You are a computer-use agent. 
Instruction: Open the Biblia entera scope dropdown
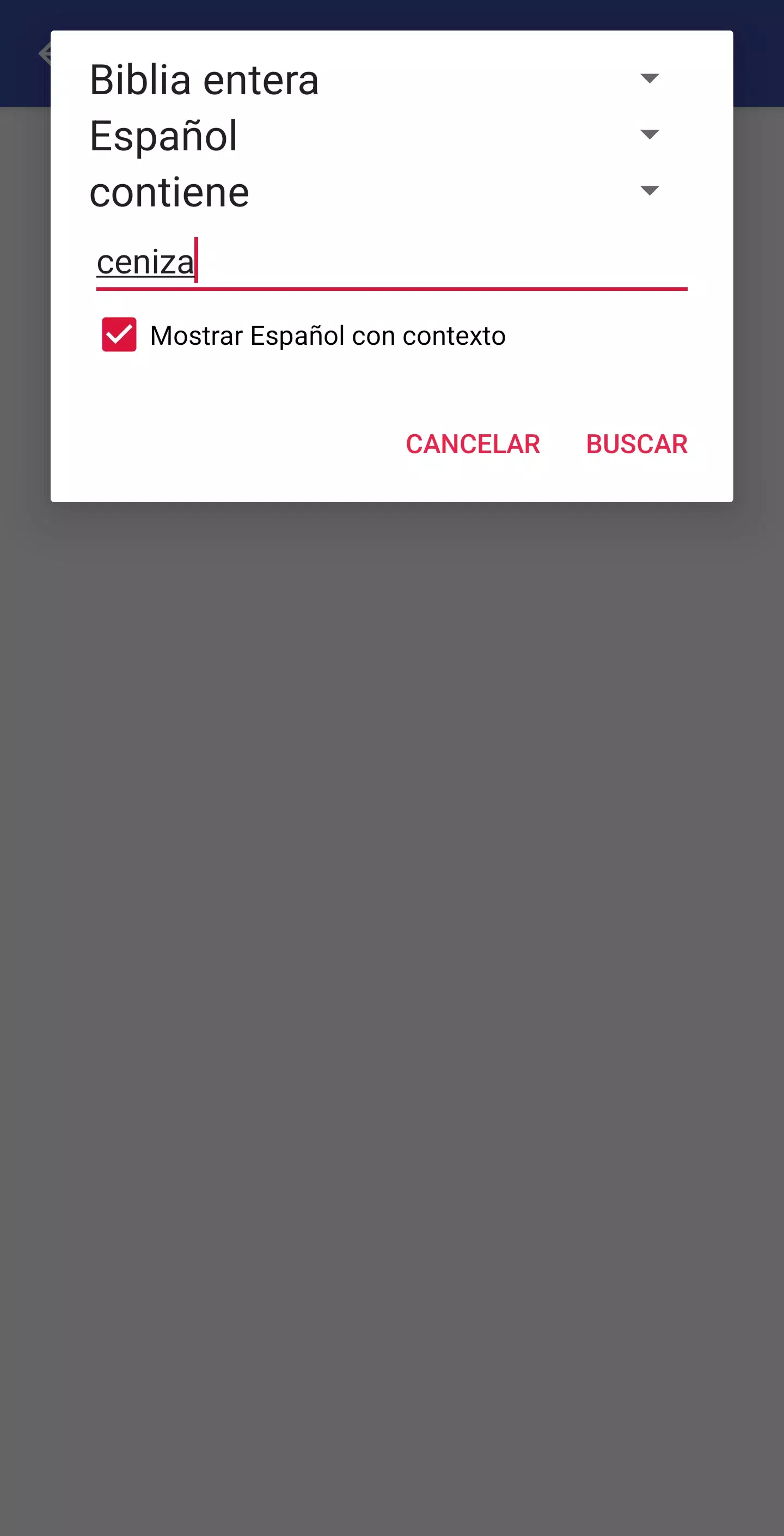coord(375,80)
